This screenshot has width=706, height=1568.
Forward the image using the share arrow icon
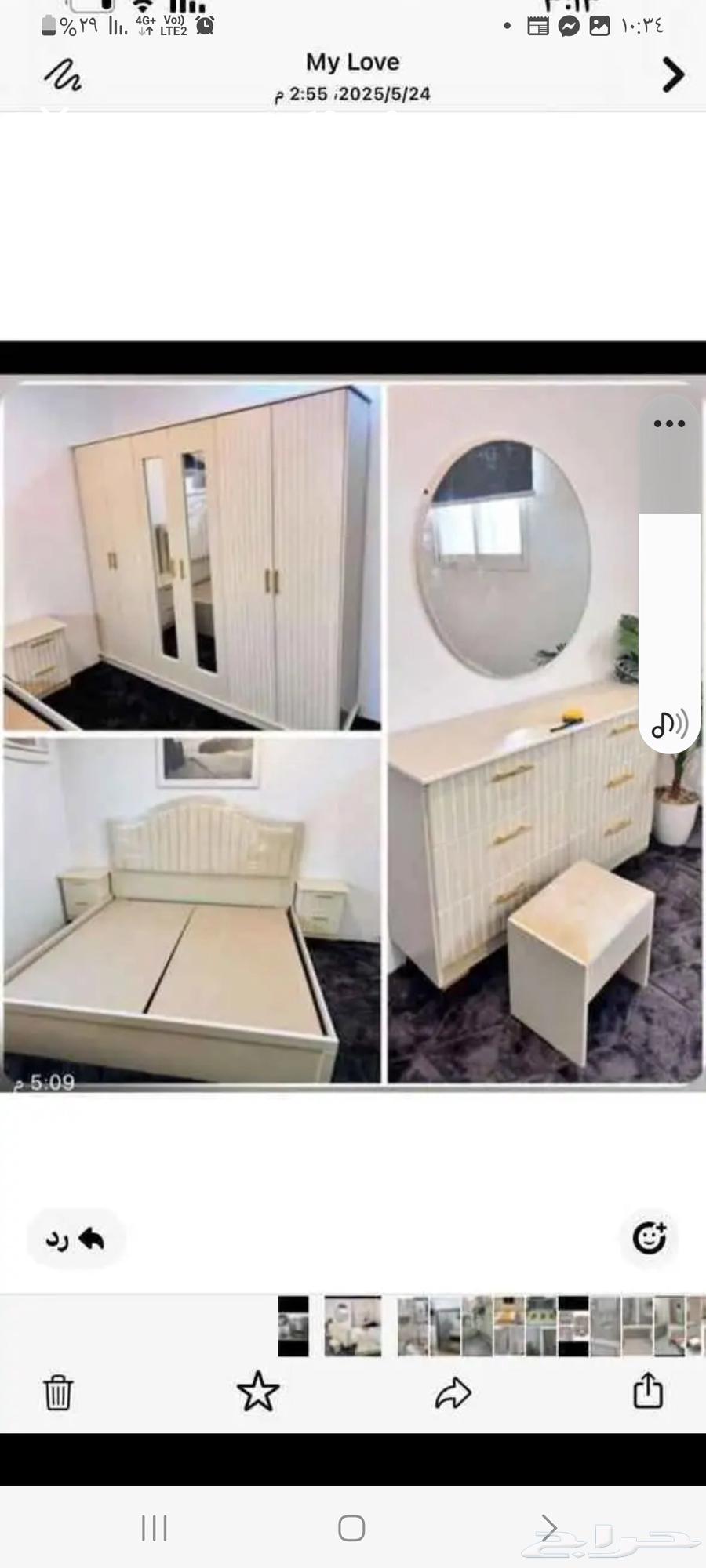coord(453,1394)
